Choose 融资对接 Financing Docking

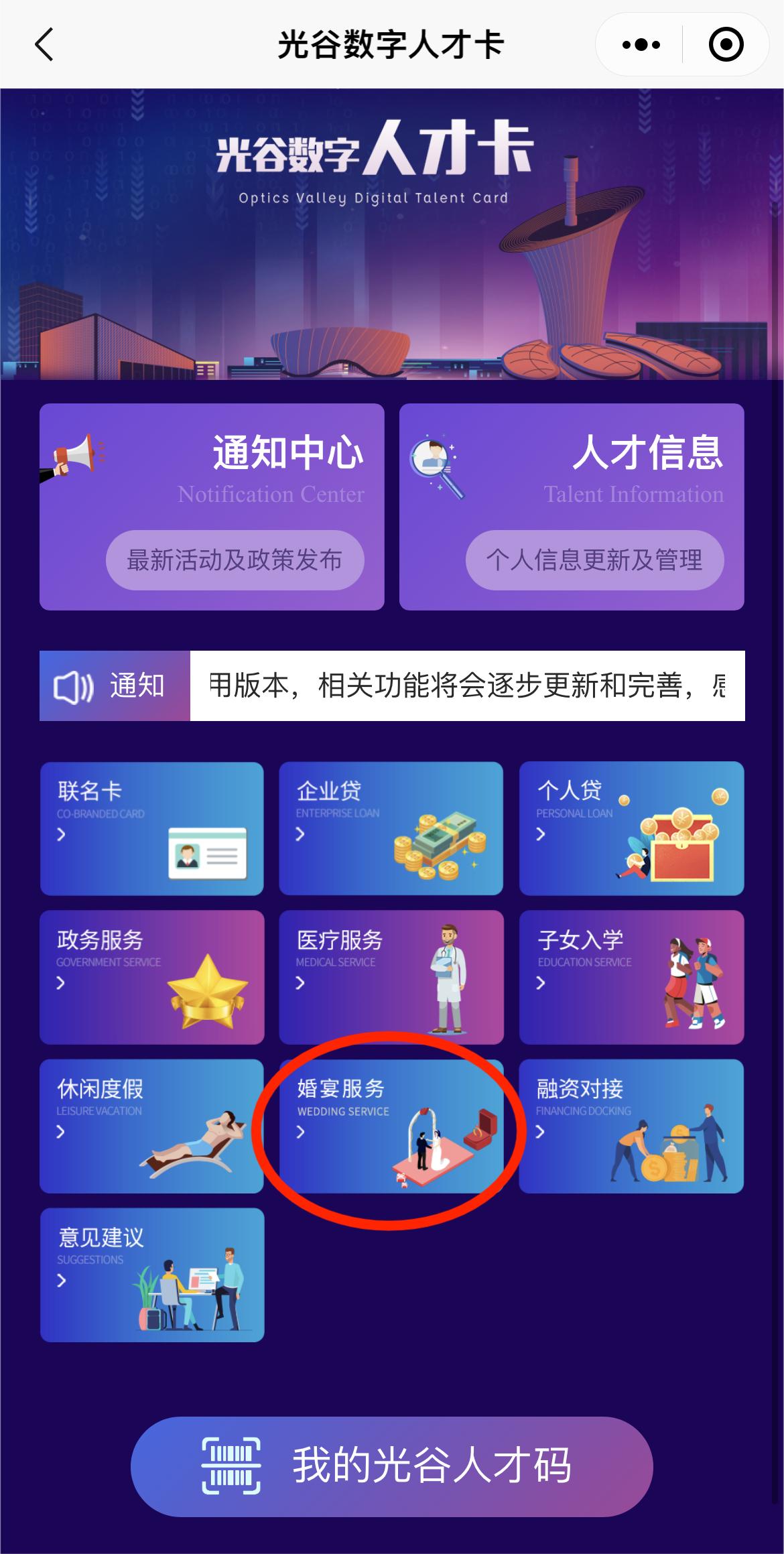click(x=631, y=1126)
